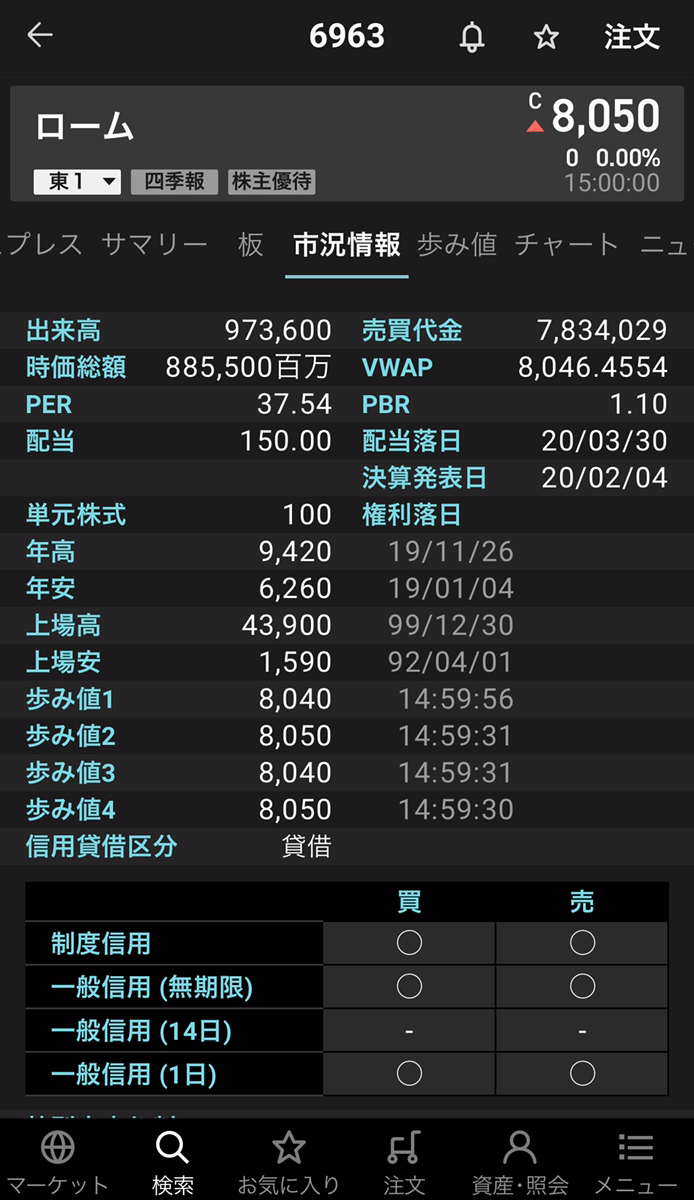Viewport: 694px width, 1200px height.
Task: Open お気に入り in bottom navigation
Action: [288, 1160]
